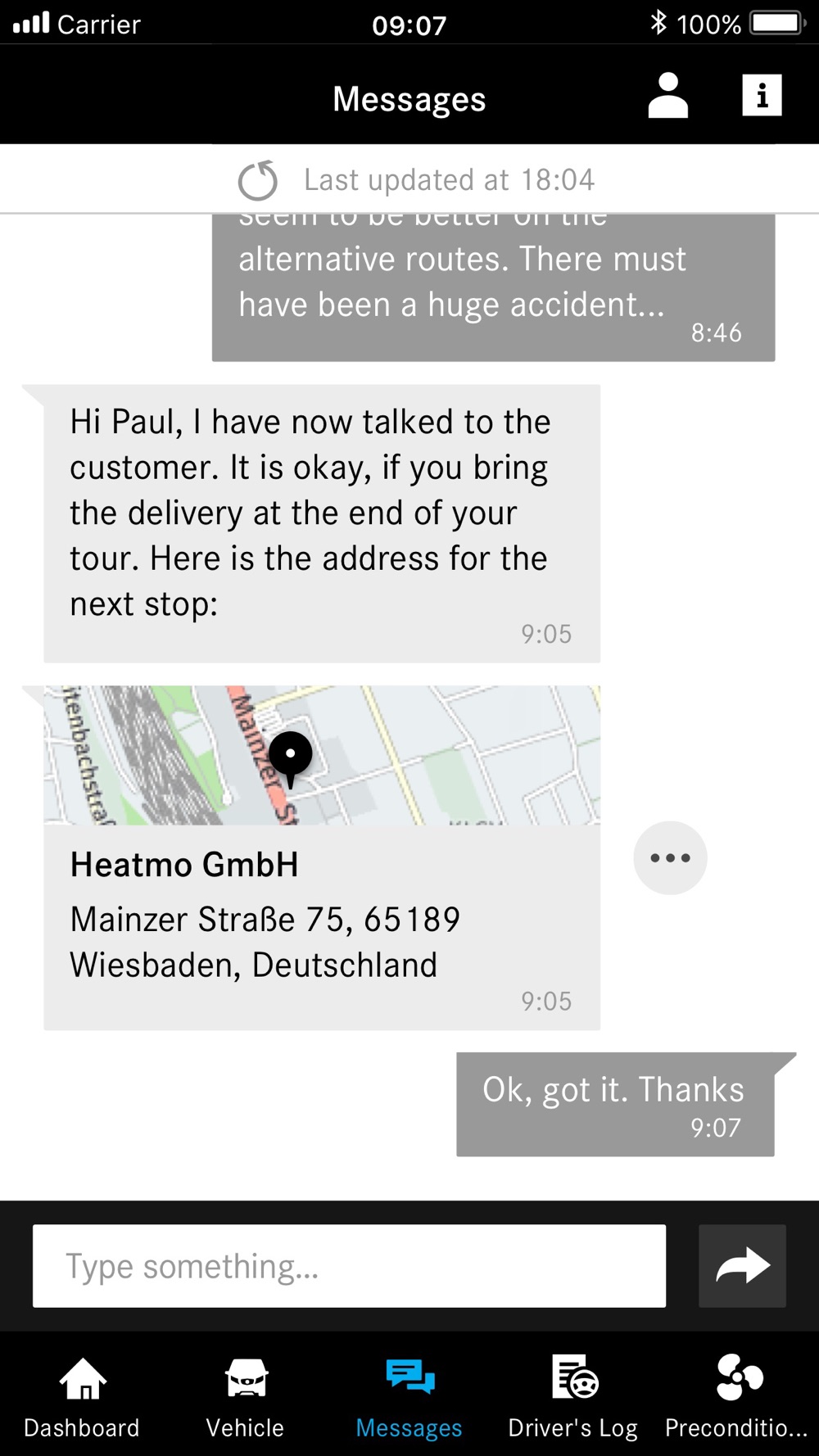Open more options beside Heatmo GmbH address
819x1456 pixels.
click(670, 858)
